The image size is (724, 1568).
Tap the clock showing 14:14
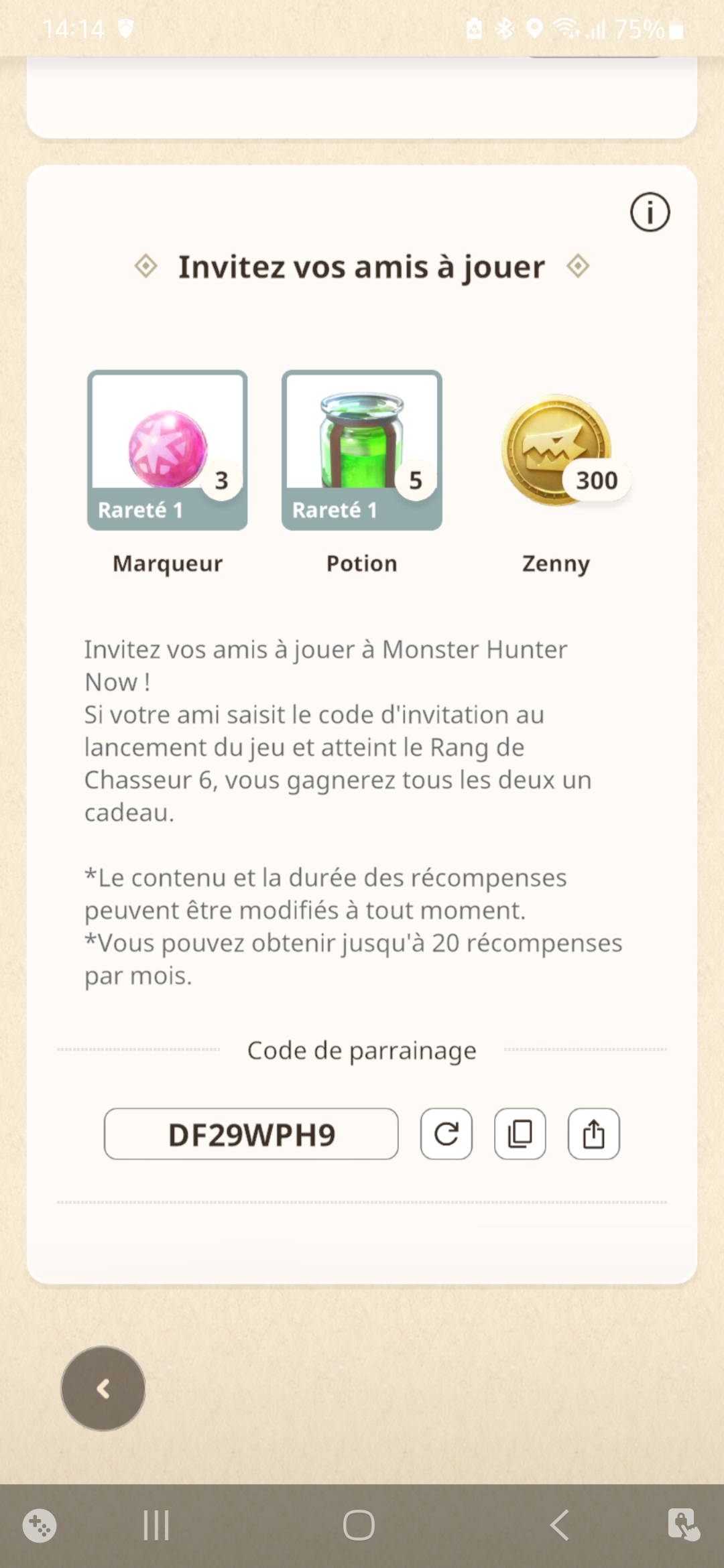click(x=76, y=28)
